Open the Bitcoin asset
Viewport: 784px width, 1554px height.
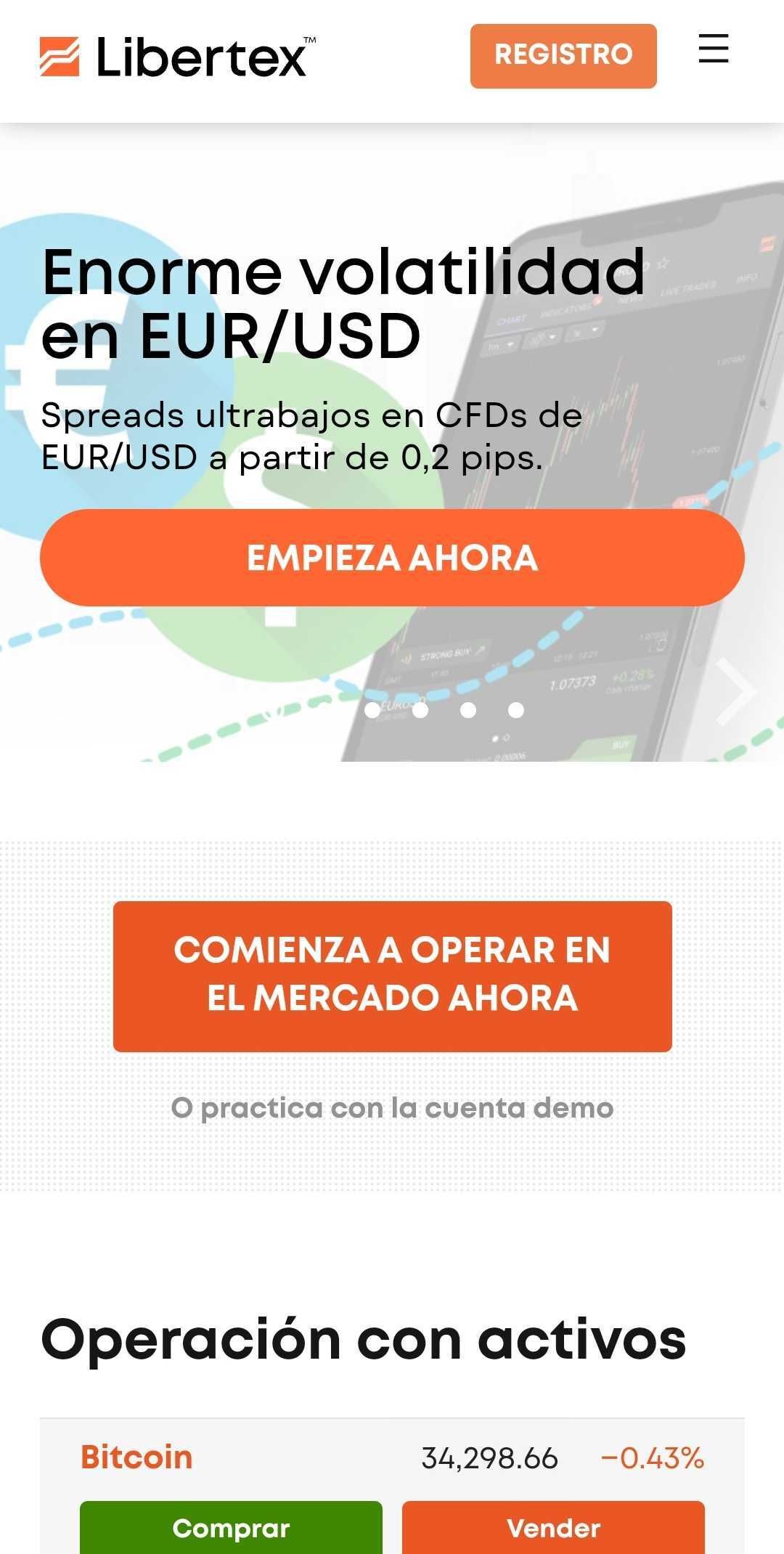tap(136, 1457)
